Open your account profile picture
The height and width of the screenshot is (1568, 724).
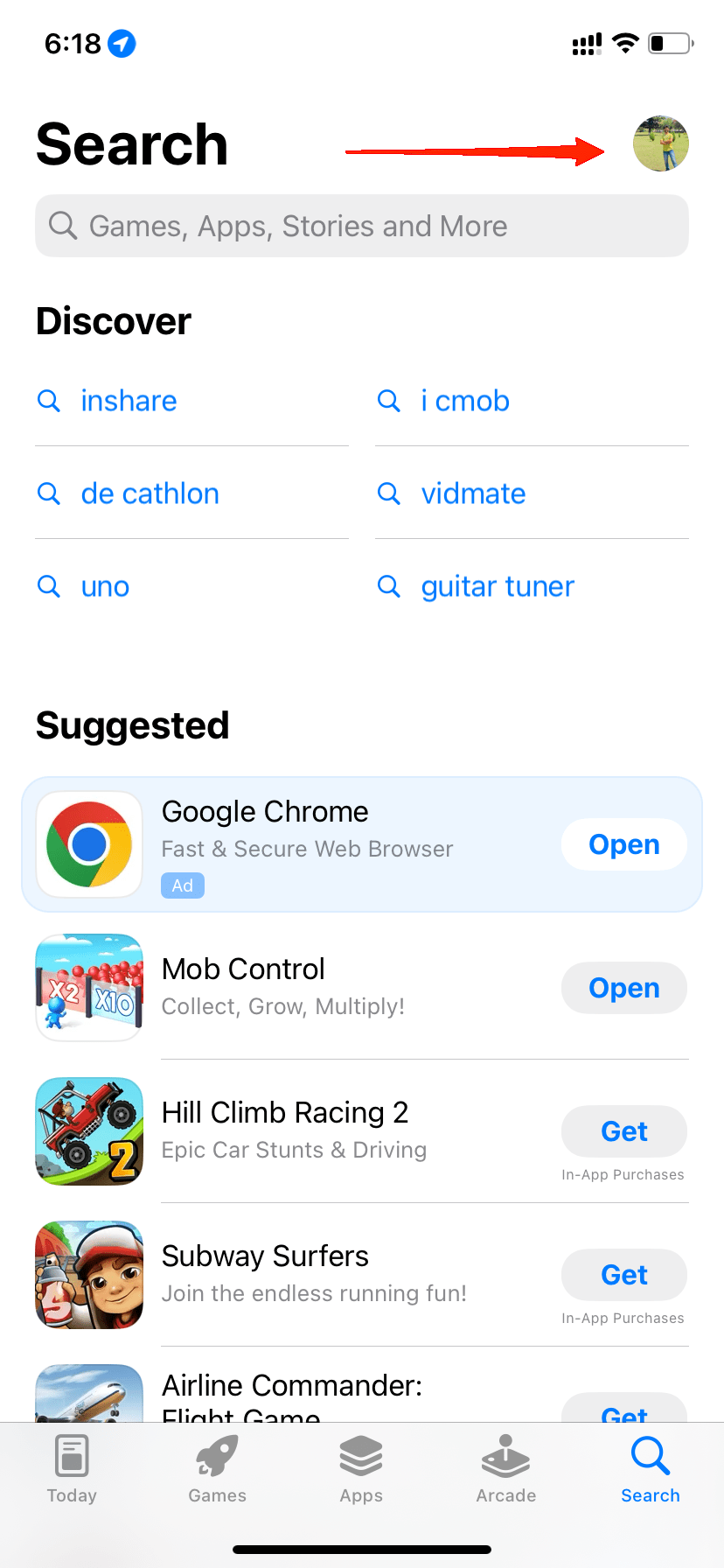pos(662,143)
